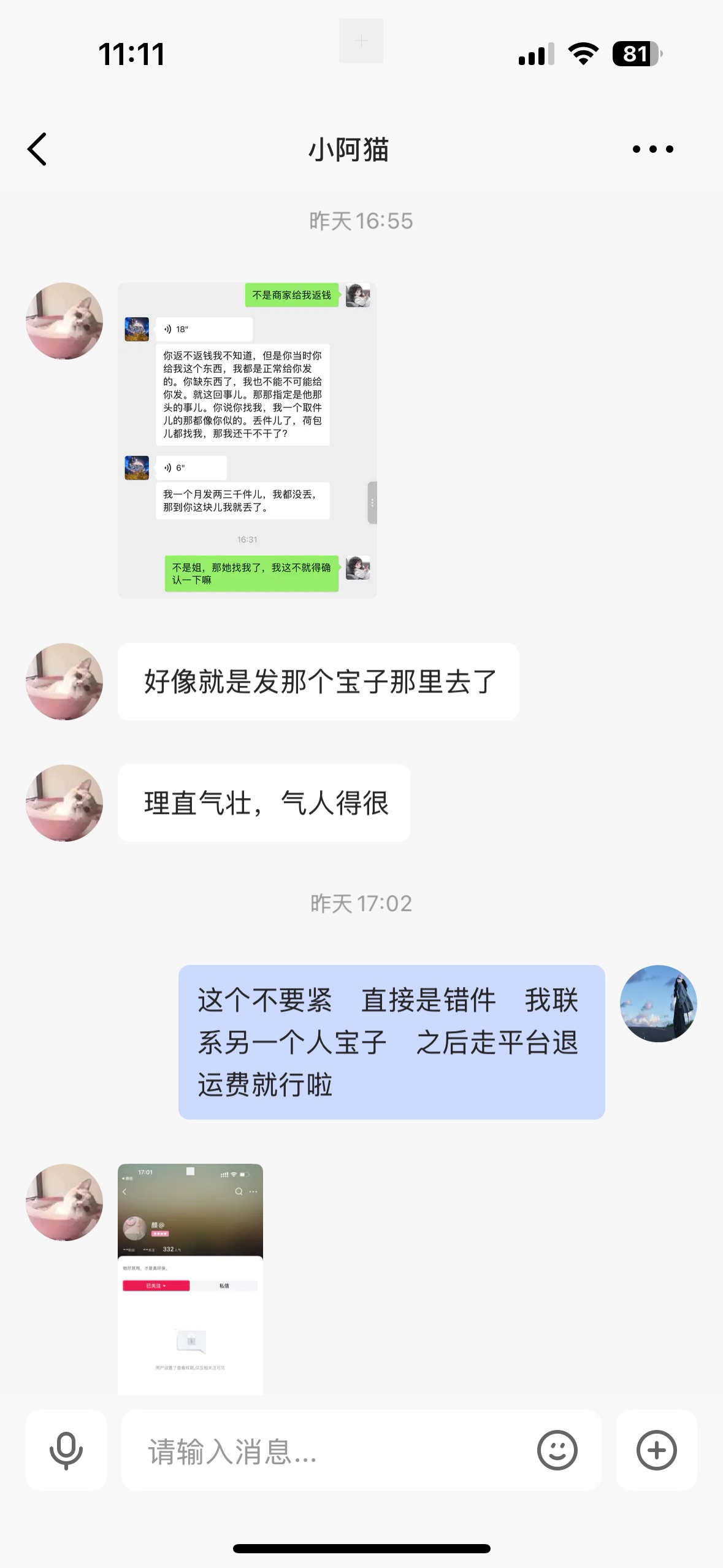View 小阿猫's avatar next to 理直气壮 message
723x1568 pixels.
(x=64, y=802)
